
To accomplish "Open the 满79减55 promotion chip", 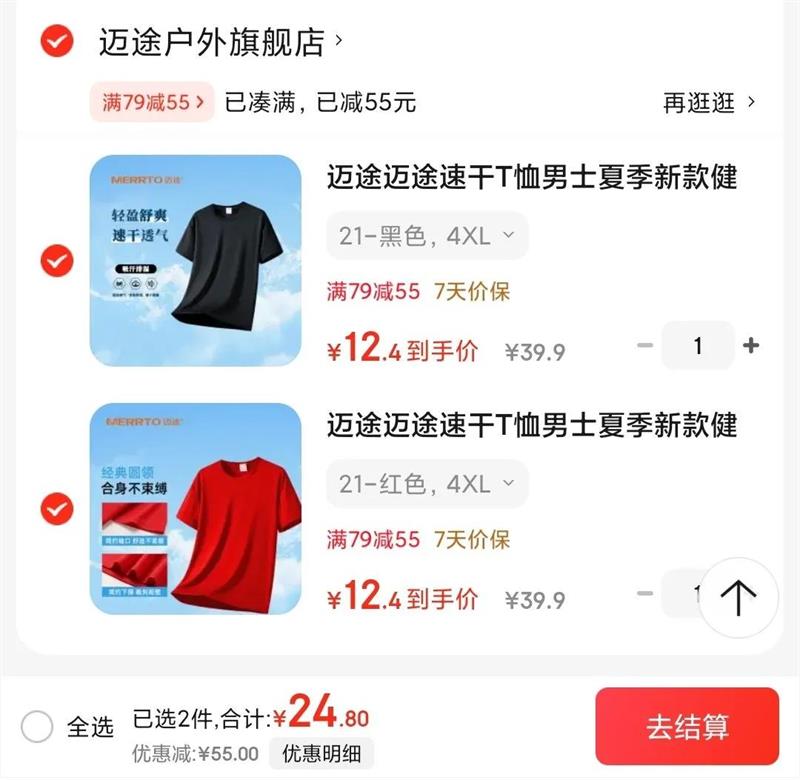I will pos(152,102).
